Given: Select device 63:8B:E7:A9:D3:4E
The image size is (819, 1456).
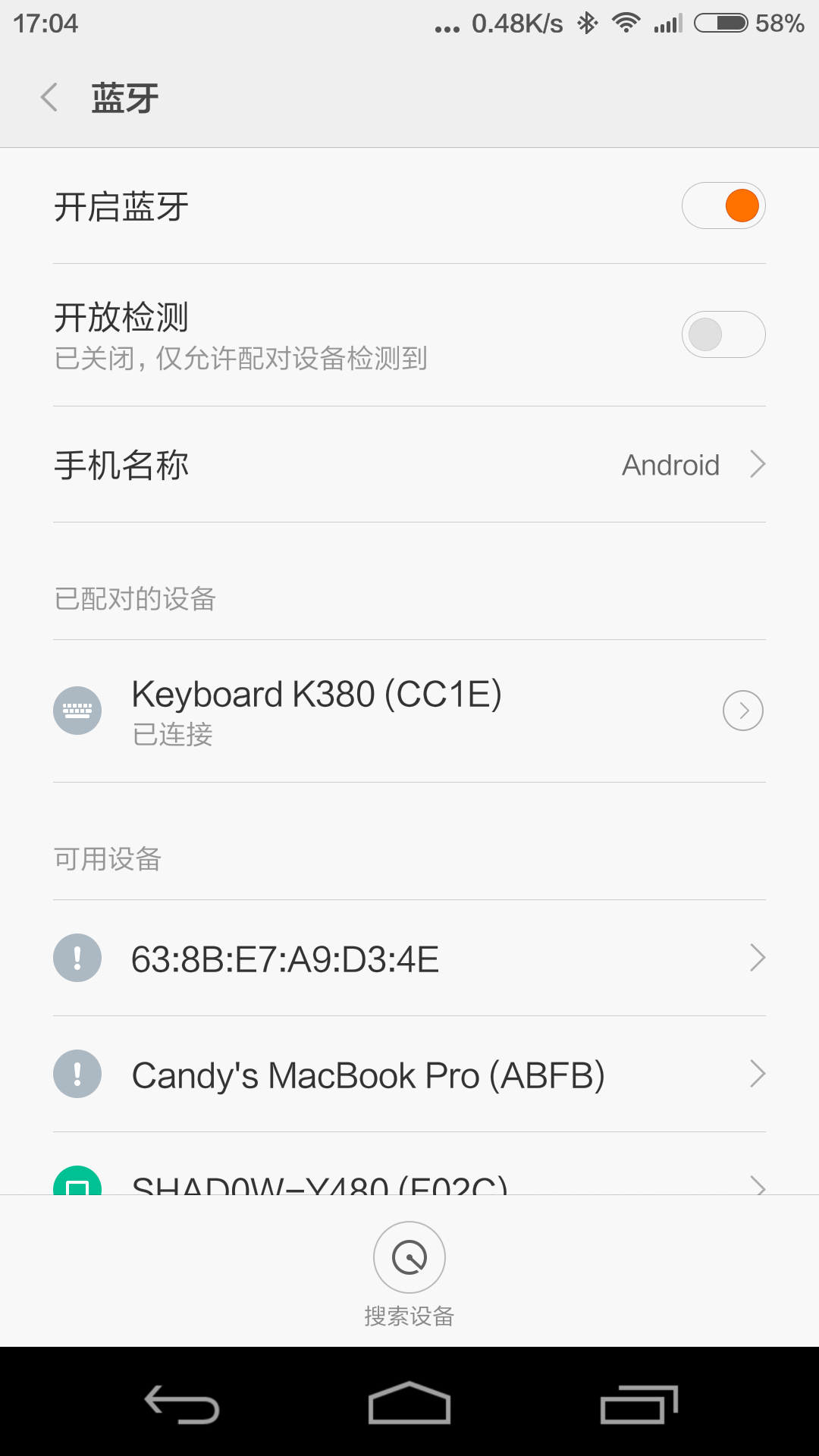Looking at the screenshot, I should (409, 958).
